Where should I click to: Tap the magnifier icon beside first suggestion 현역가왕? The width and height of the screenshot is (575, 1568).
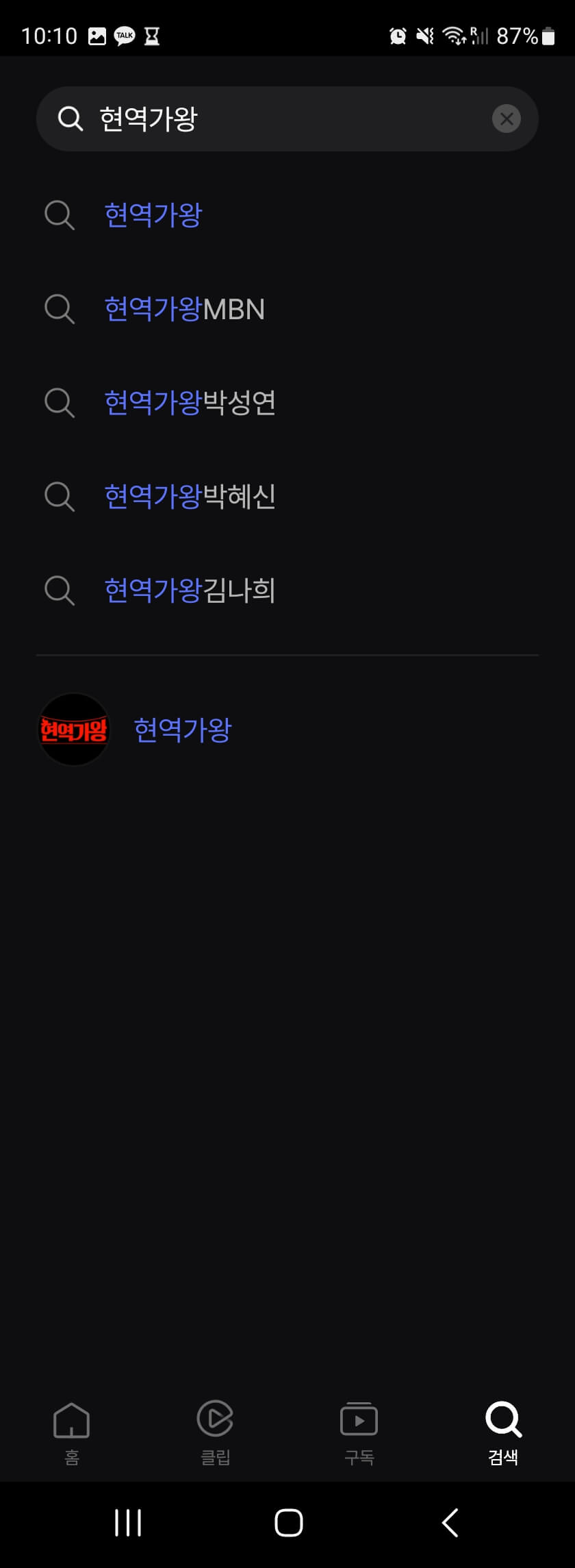tap(60, 215)
